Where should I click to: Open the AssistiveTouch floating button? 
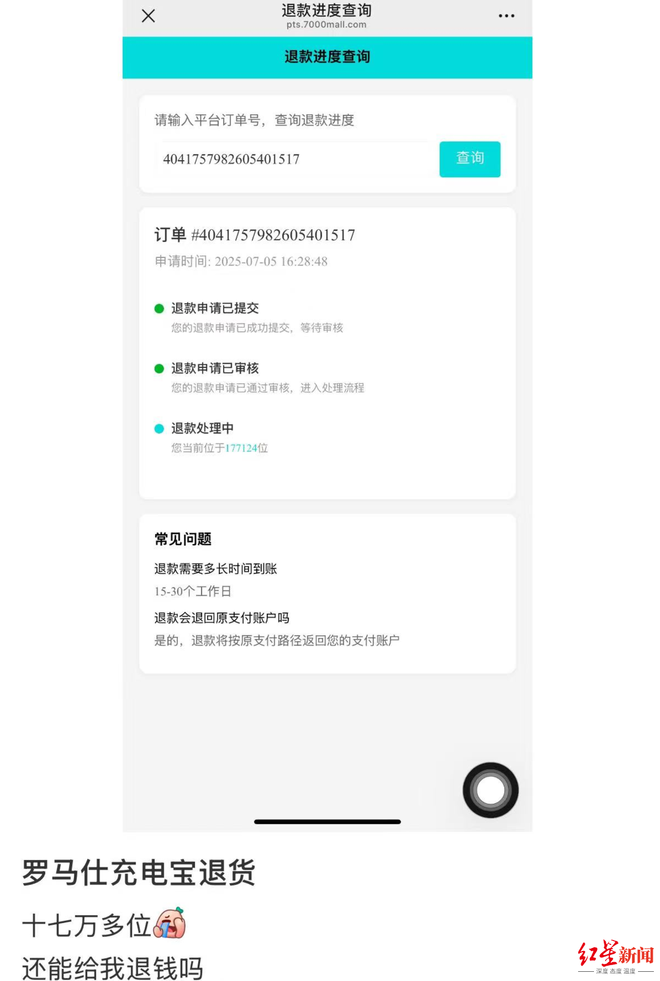coord(490,790)
